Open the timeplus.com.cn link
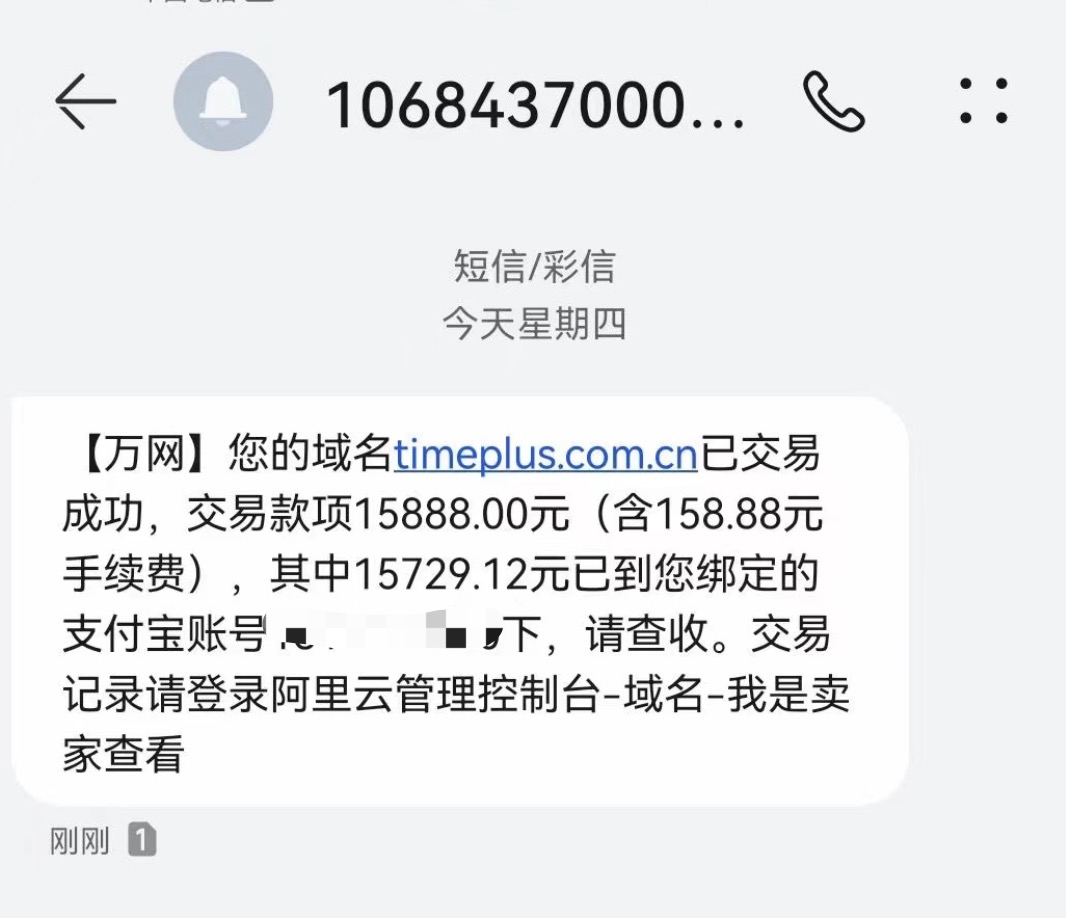The image size is (1066, 918). point(545,455)
